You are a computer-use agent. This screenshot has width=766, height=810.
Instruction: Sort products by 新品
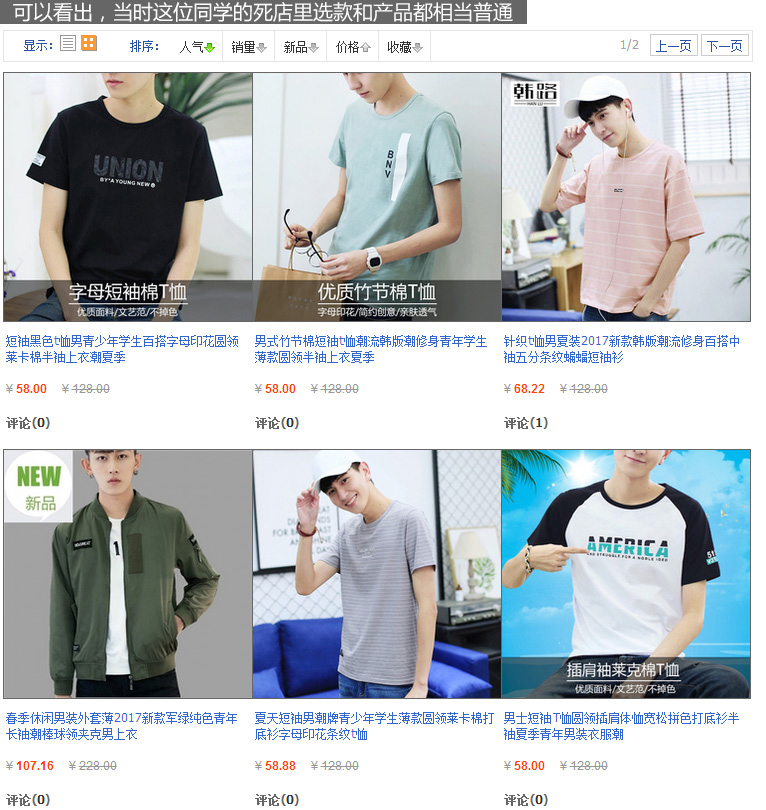click(x=300, y=47)
